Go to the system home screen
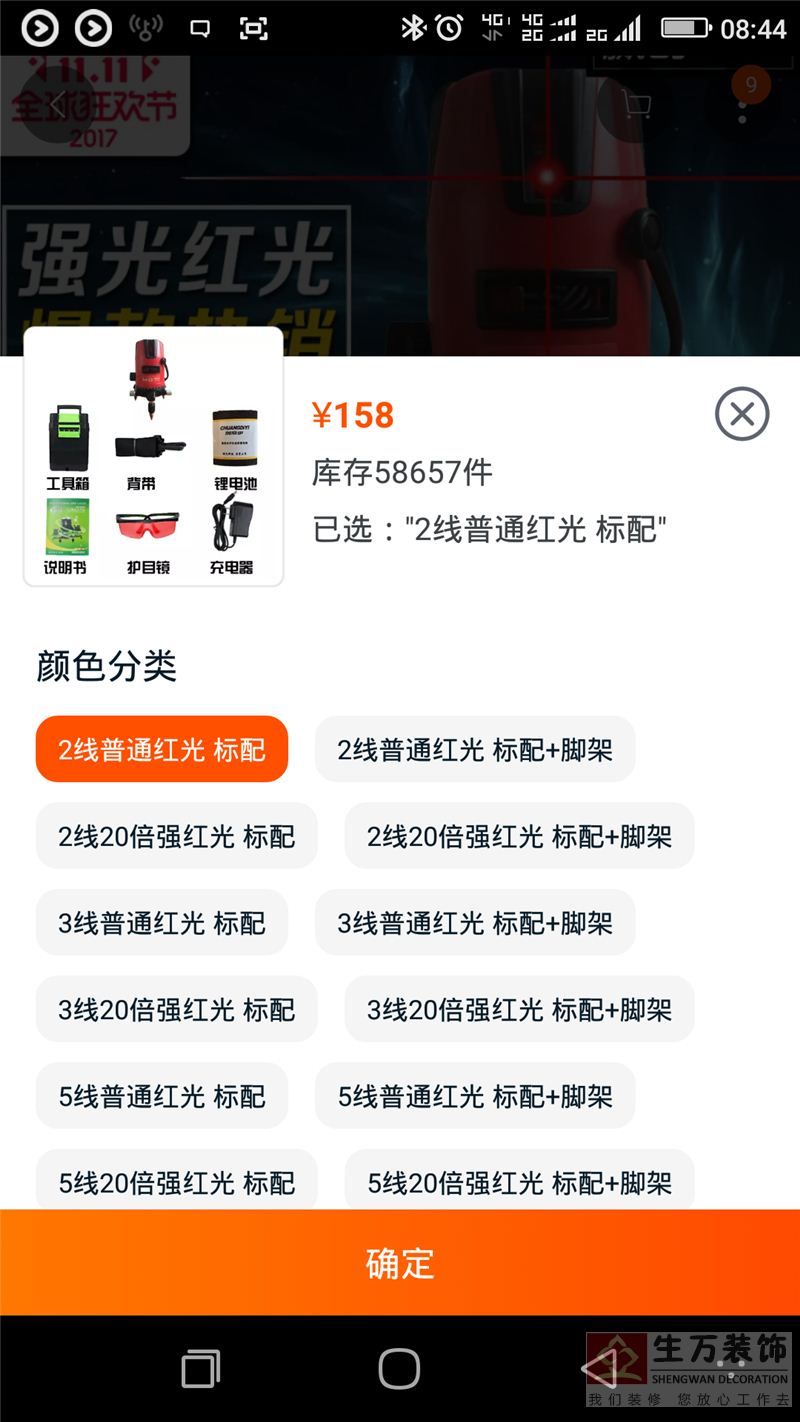The height and width of the screenshot is (1422, 800). click(399, 1368)
